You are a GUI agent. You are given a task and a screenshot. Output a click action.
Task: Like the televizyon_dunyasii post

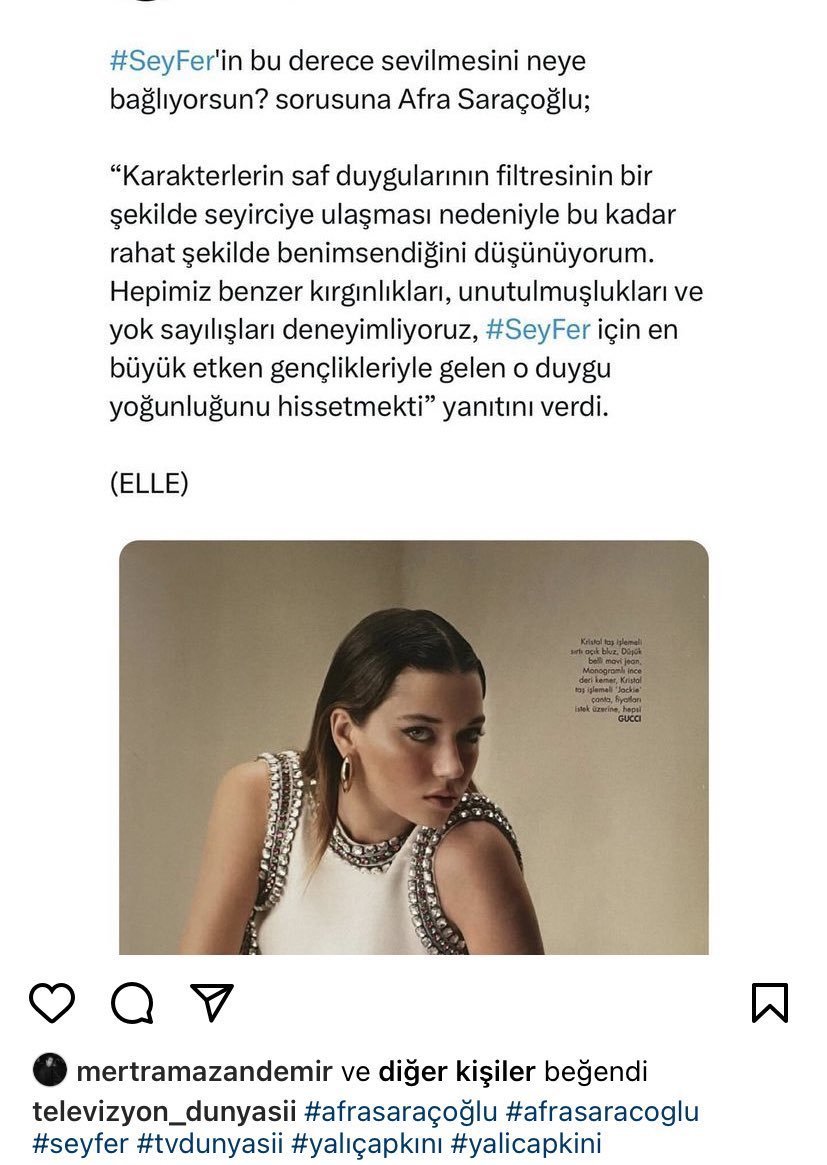pos(52,1002)
